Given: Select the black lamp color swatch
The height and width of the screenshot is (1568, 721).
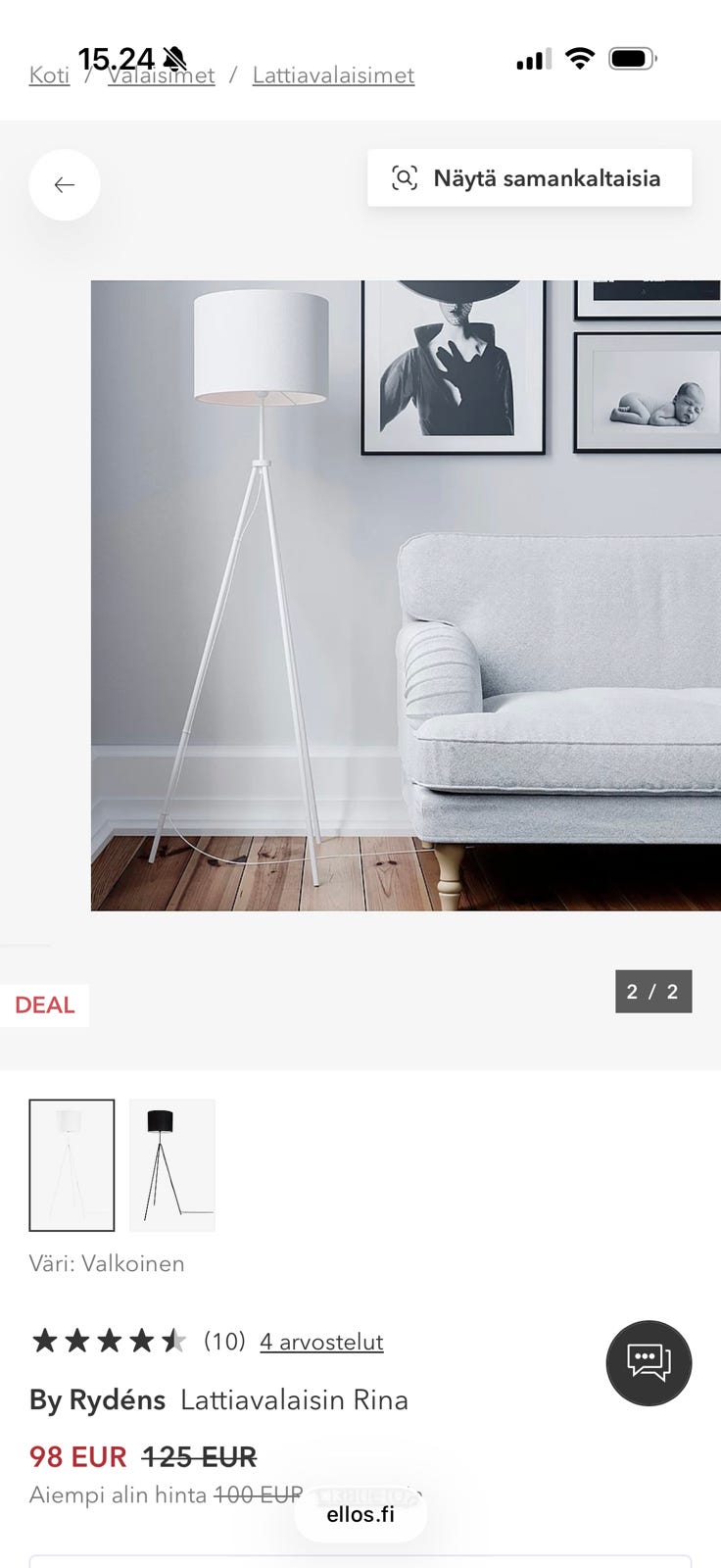Looking at the screenshot, I should click(x=171, y=1164).
